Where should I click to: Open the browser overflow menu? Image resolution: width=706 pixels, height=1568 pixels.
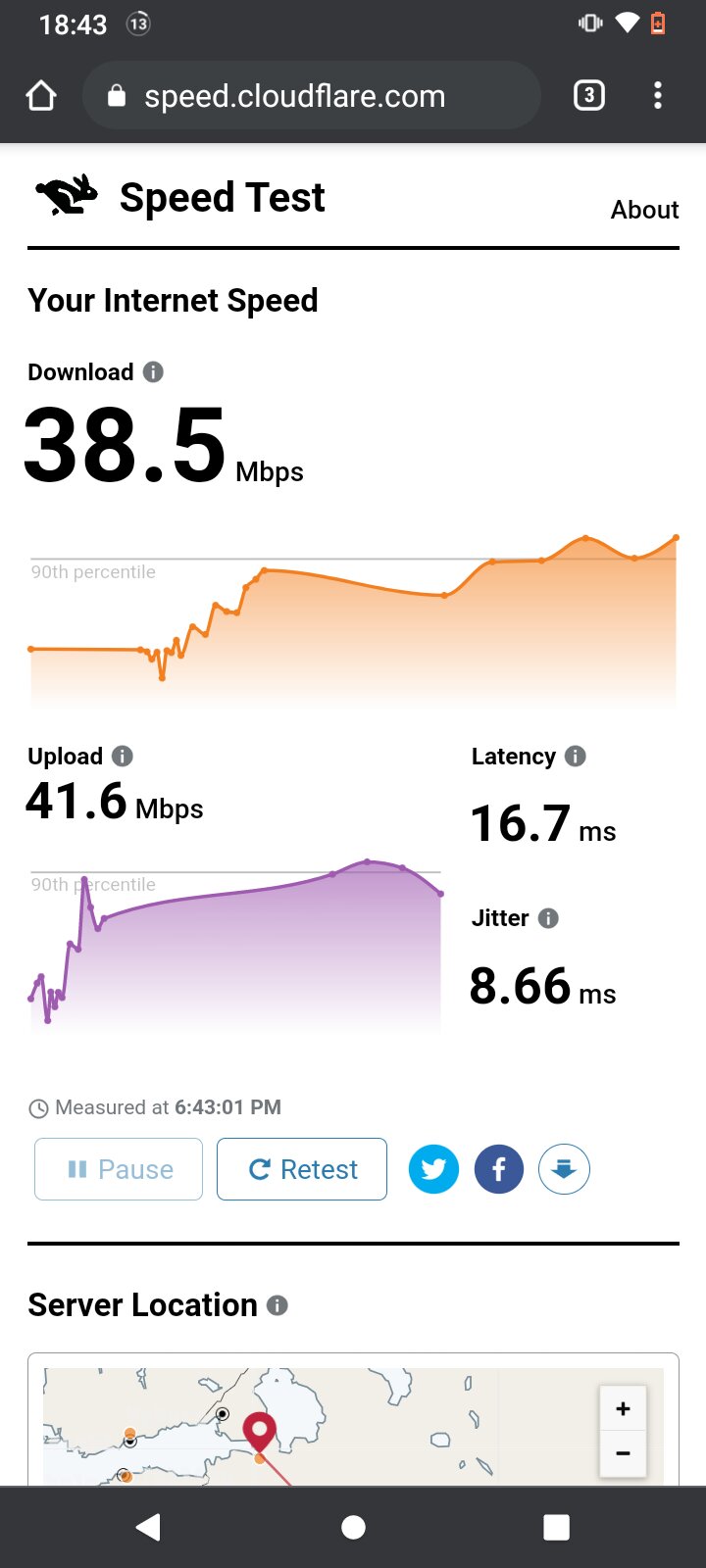click(x=657, y=95)
